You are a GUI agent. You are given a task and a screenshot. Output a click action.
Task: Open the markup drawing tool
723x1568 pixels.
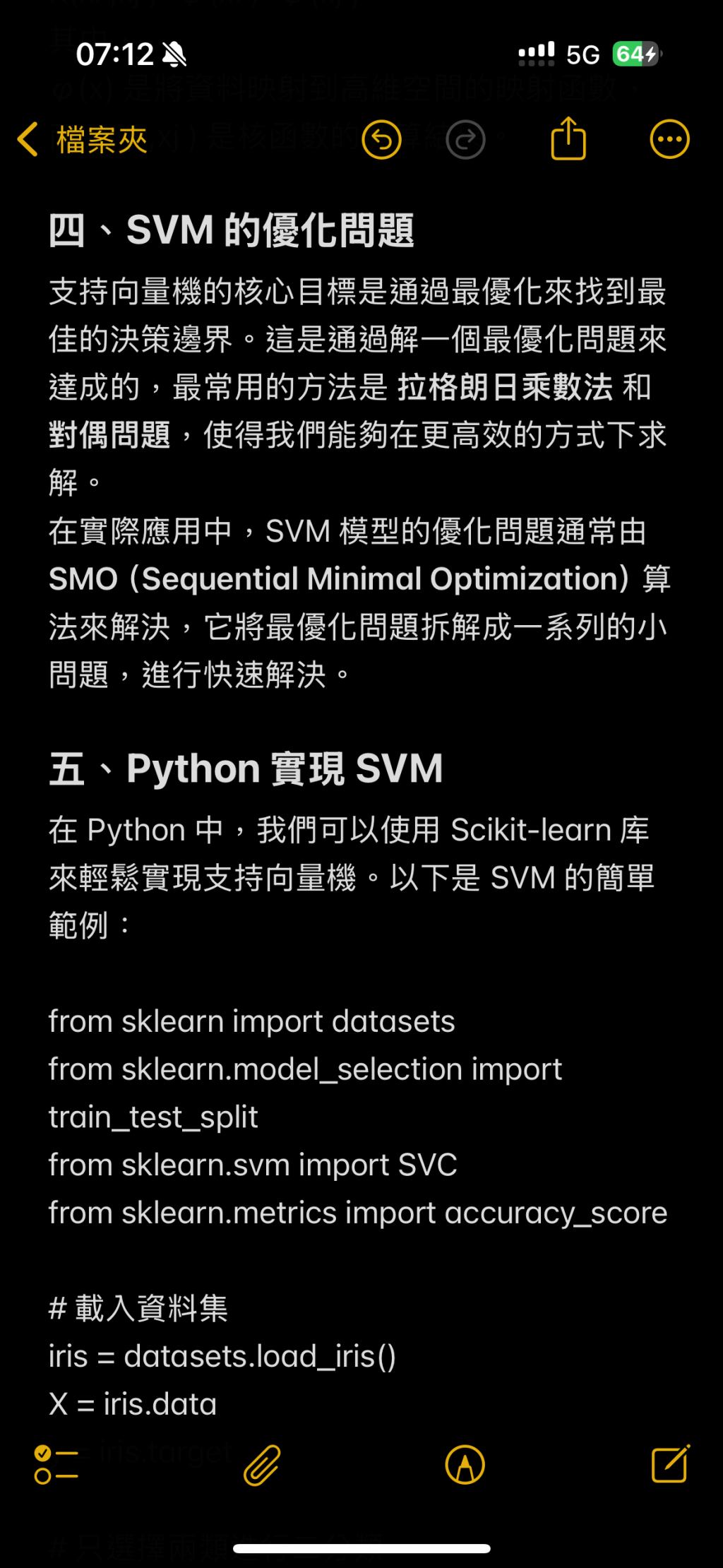[465, 1465]
